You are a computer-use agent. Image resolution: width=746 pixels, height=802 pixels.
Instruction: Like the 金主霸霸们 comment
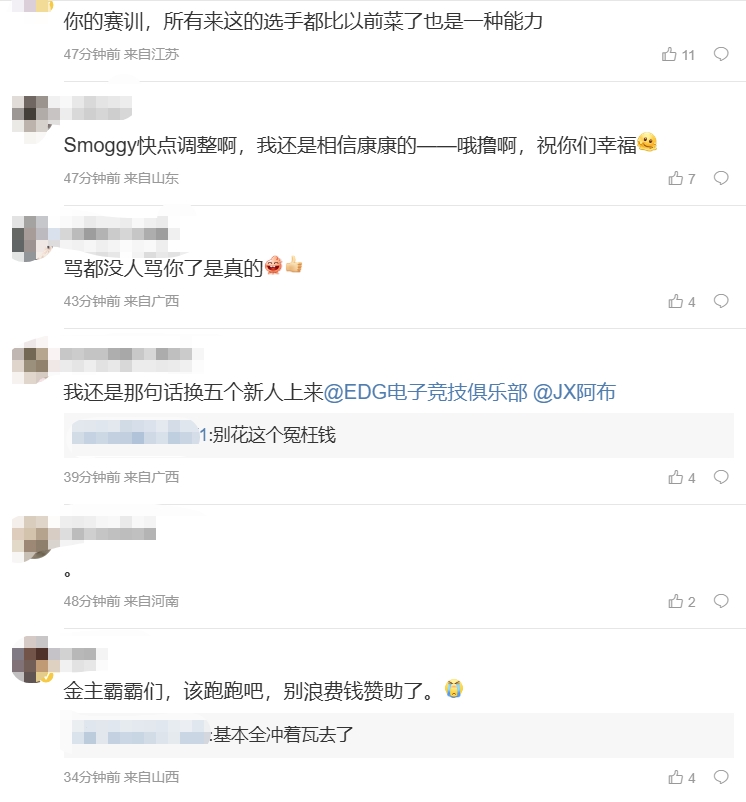coord(675,777)
